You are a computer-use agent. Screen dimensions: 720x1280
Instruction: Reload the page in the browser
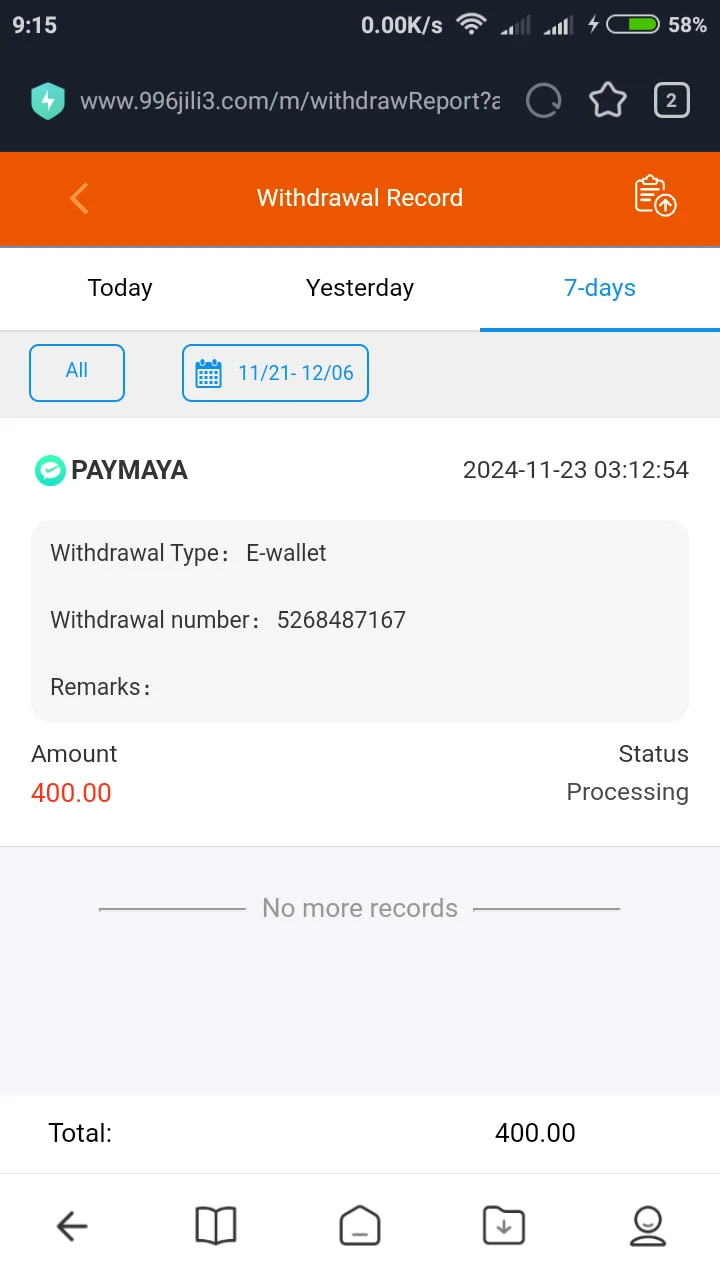point(543,100)
